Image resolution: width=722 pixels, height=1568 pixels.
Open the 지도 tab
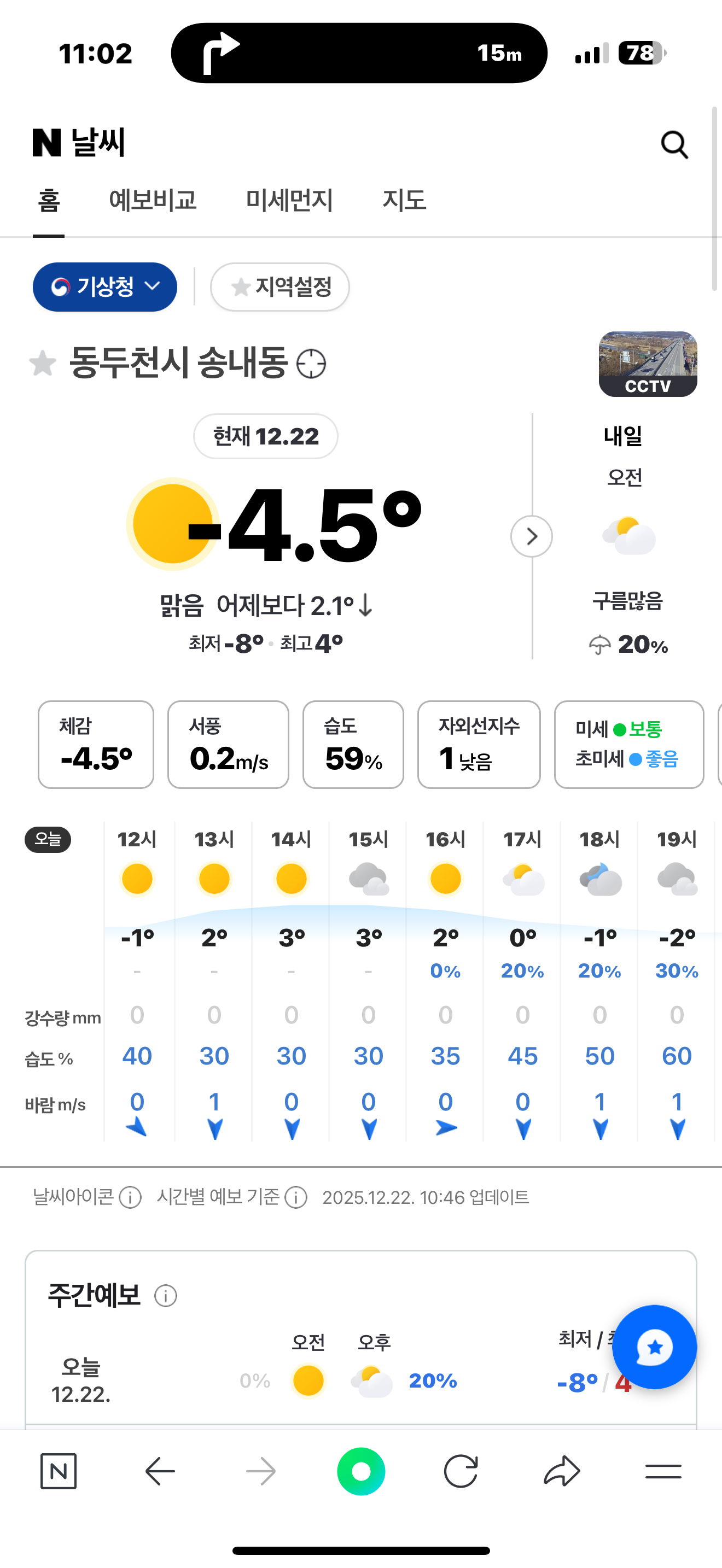tap(404, 200)
